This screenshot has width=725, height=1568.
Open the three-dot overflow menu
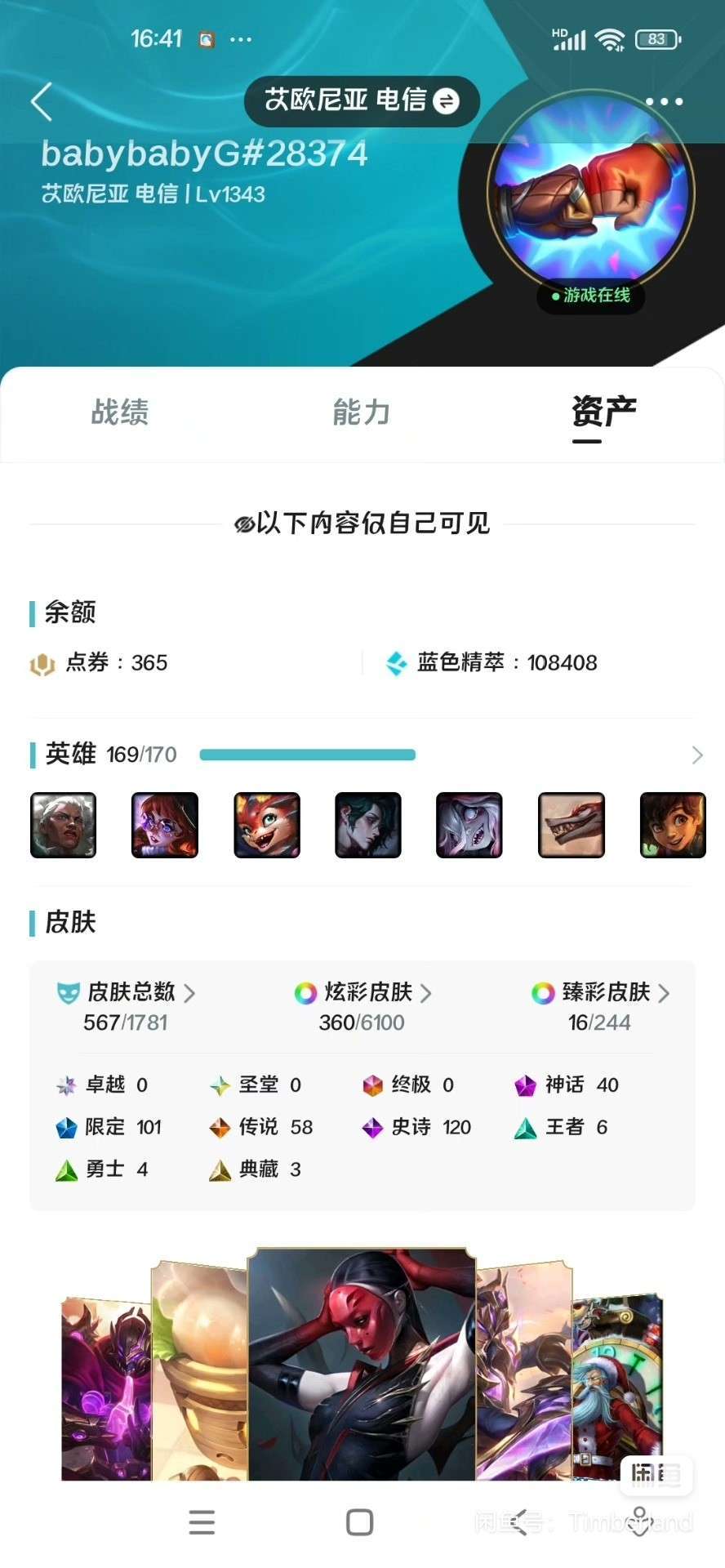point(664,101)
